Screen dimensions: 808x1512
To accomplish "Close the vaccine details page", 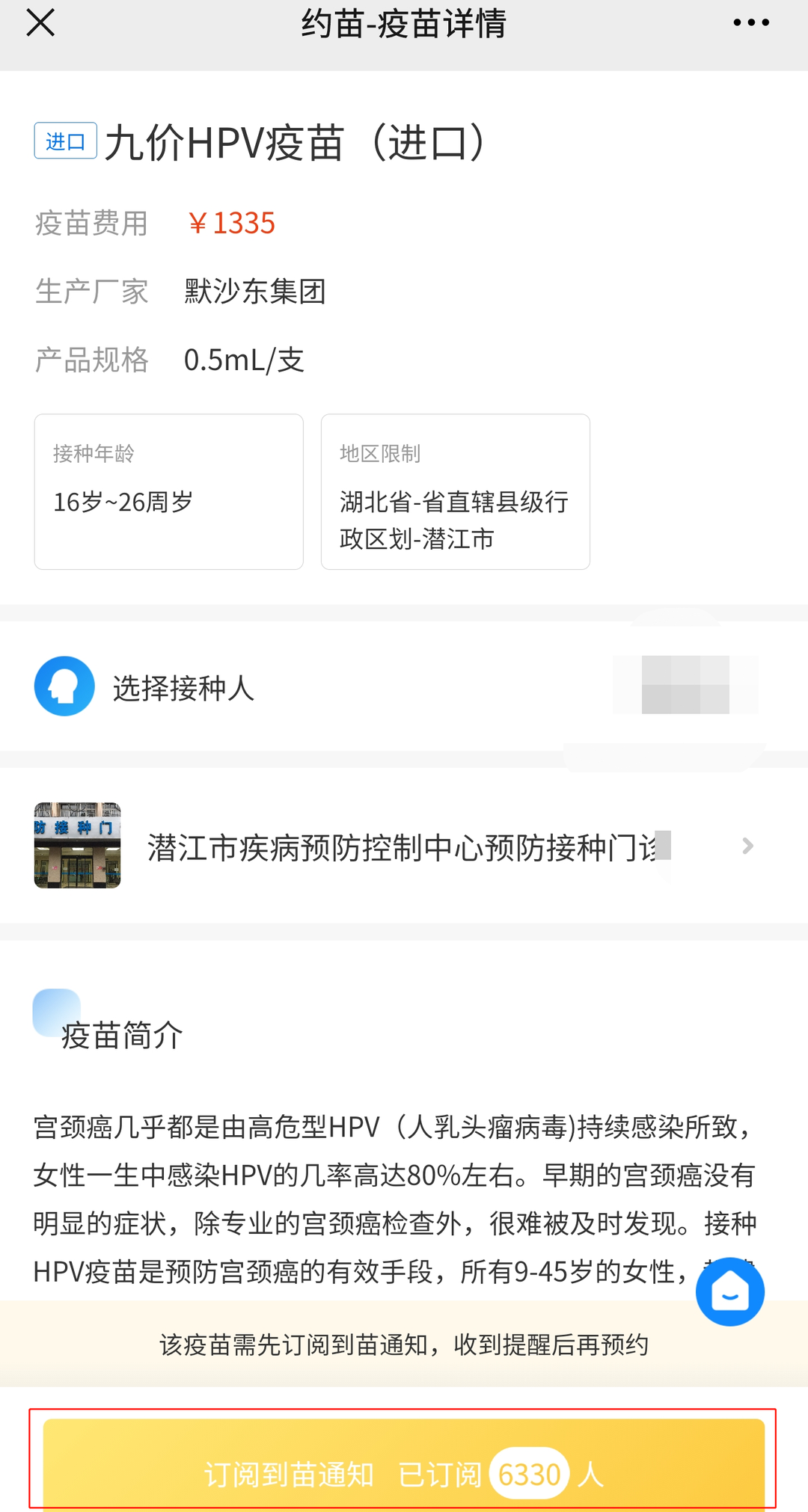I will [x=40, y=22].
